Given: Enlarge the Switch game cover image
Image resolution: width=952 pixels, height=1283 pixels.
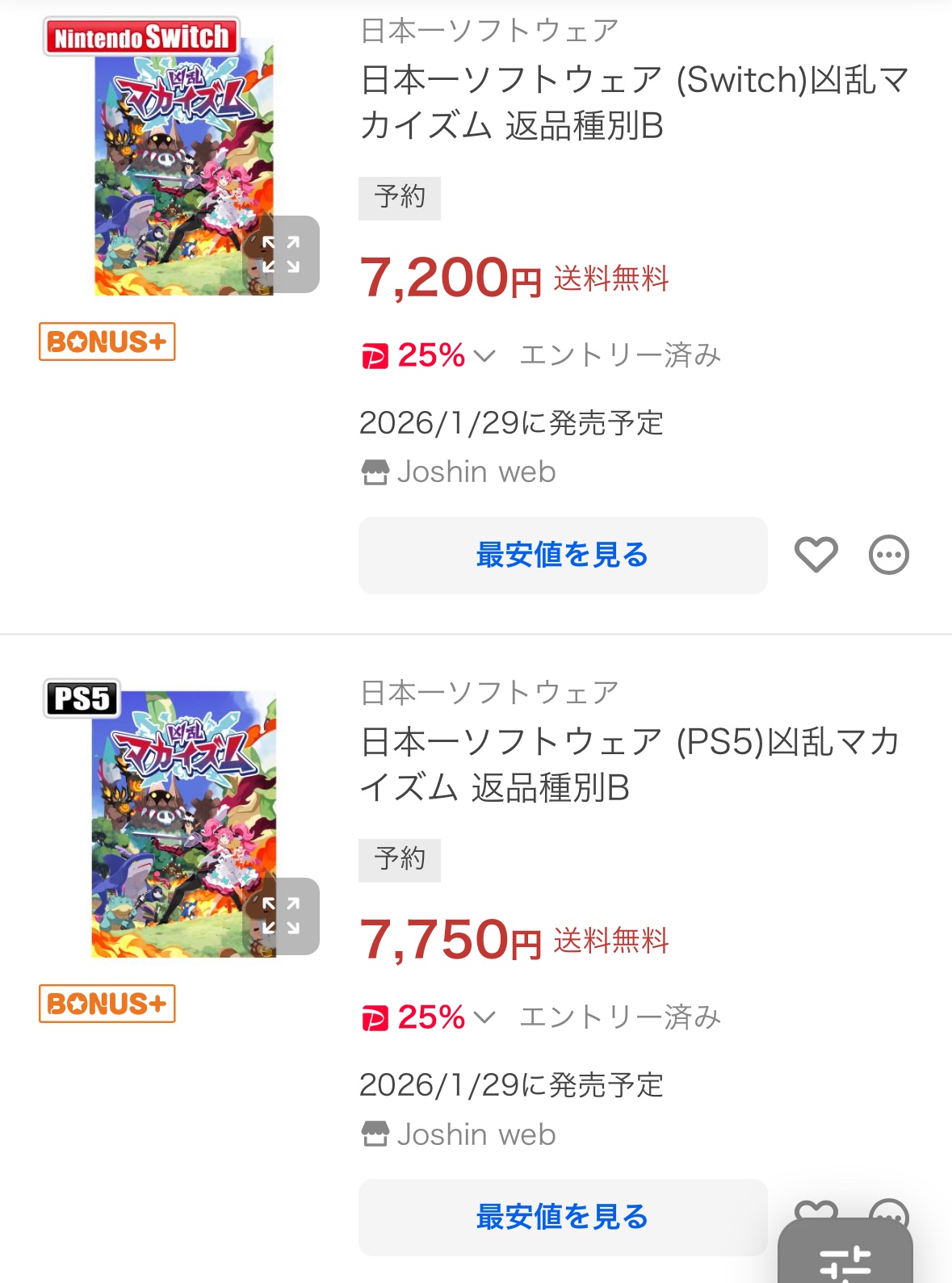Looking at the screenshot, I should click(x=281, y=254).
